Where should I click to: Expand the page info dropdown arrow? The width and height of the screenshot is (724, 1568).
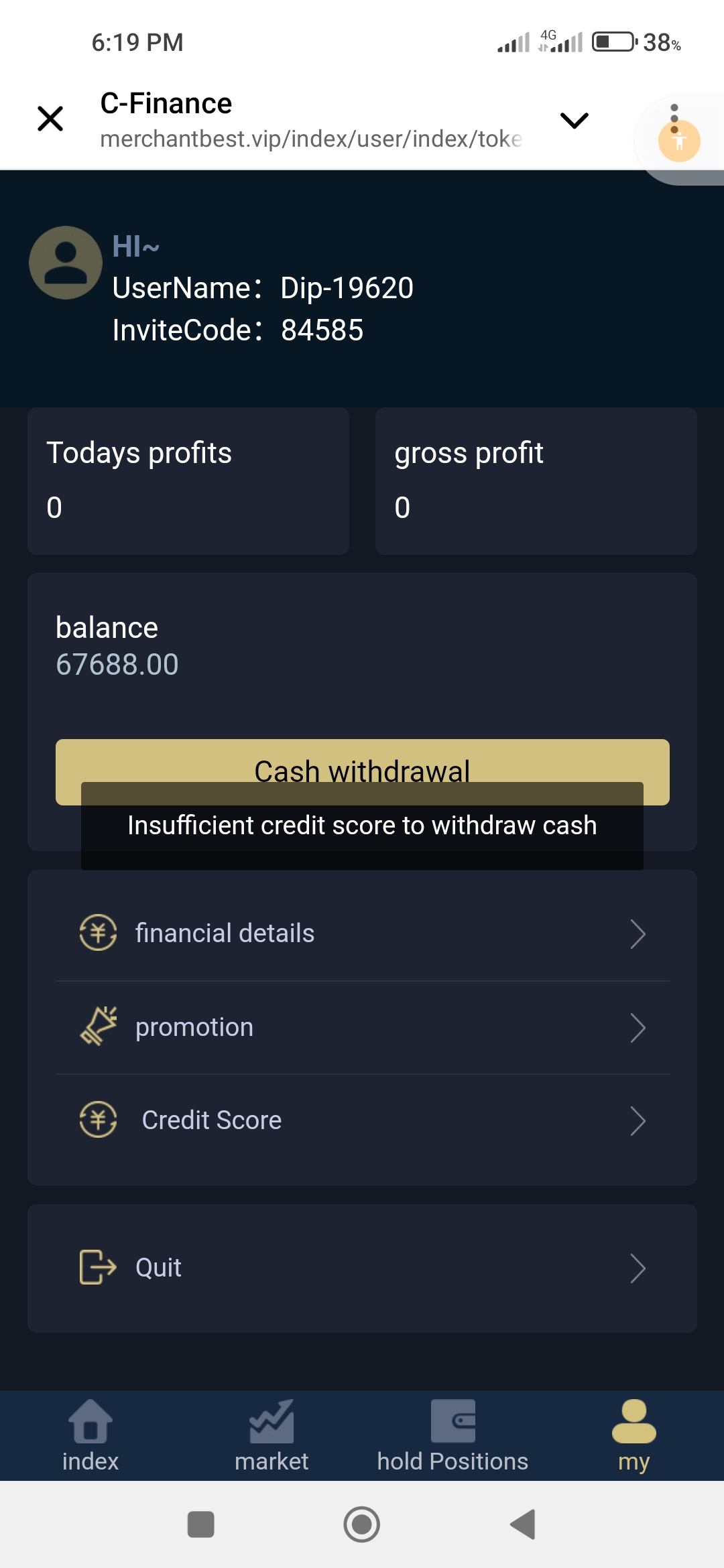coord(574,121)
